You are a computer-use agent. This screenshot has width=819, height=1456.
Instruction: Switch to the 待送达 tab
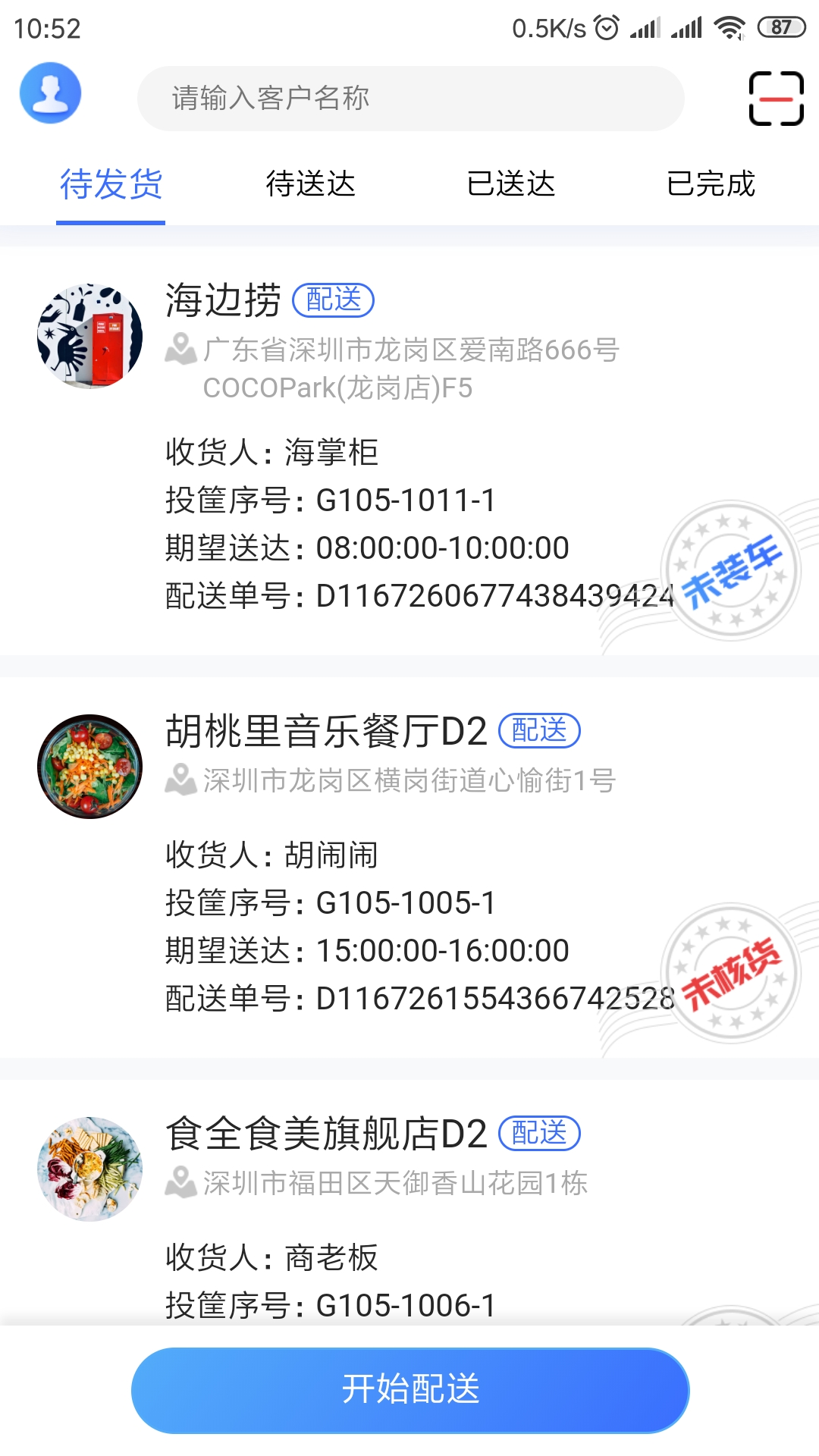[x=311, y=184]
